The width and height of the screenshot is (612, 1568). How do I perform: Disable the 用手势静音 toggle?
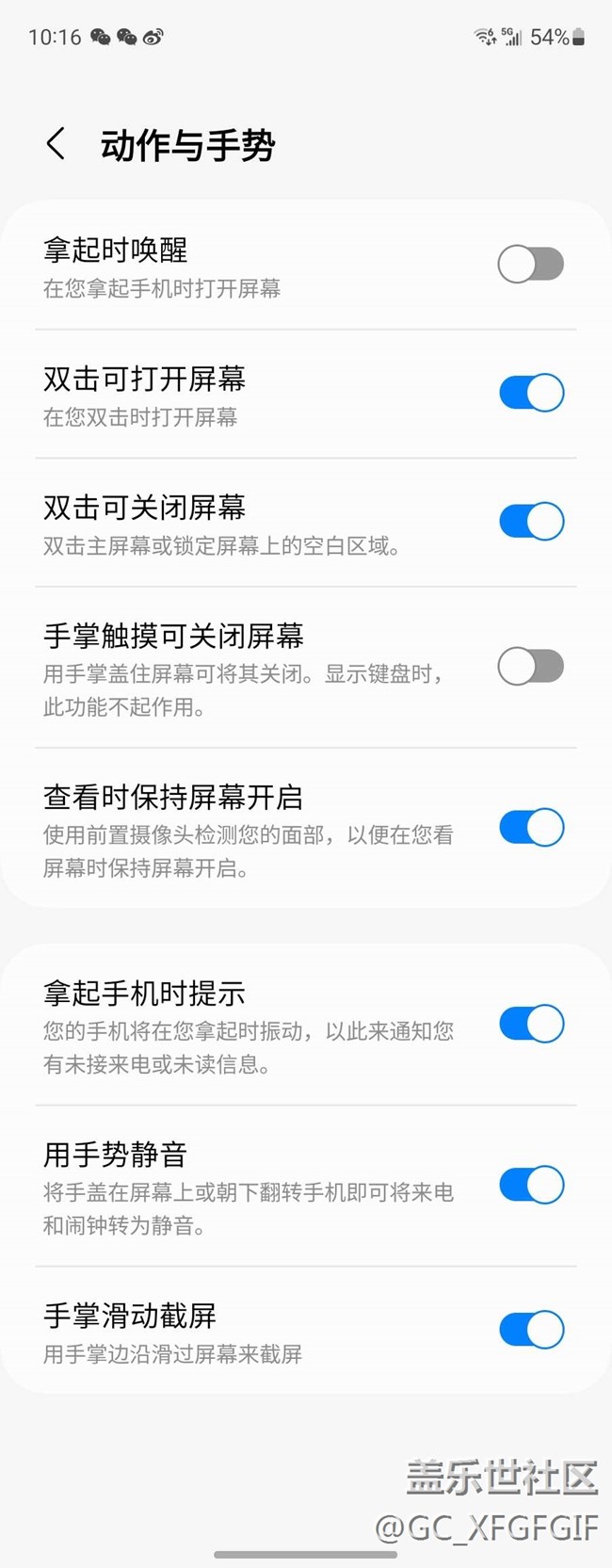pos(531,1185)
